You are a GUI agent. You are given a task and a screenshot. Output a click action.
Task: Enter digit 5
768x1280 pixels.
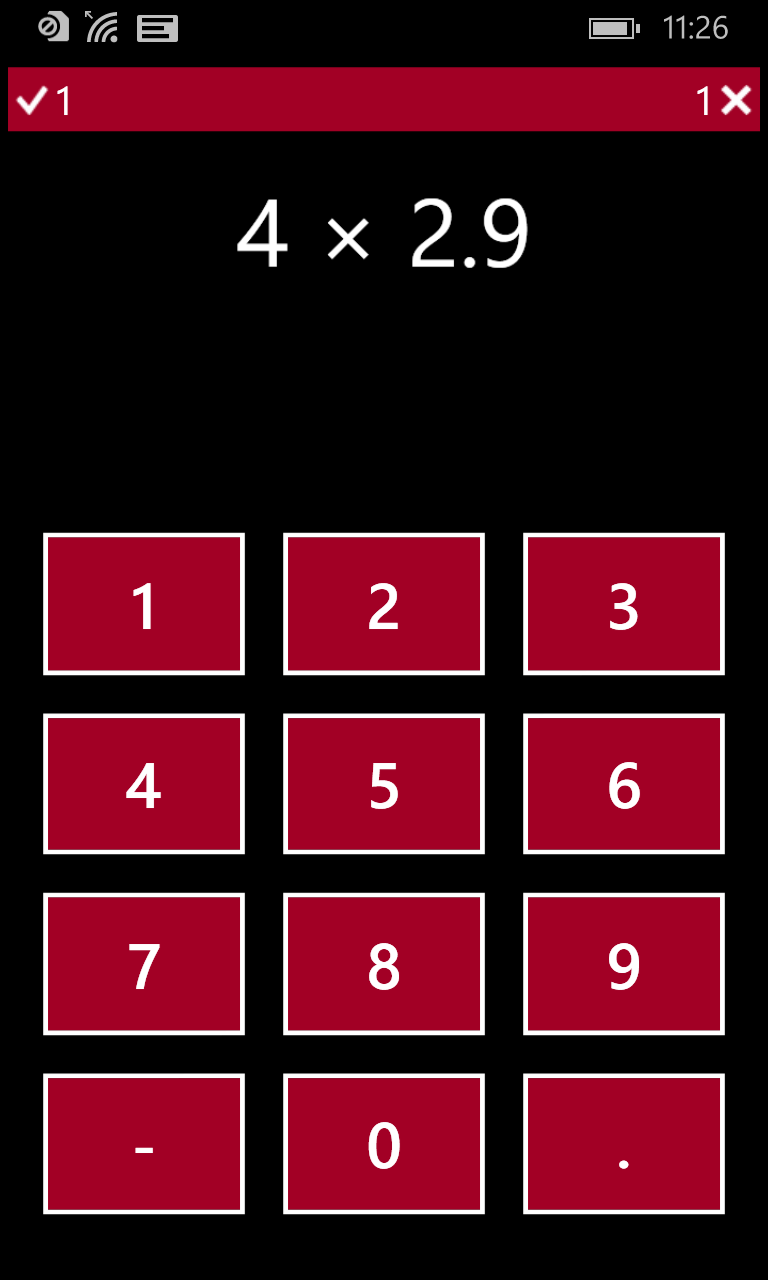pyautogui.click(x=384, y=784)
